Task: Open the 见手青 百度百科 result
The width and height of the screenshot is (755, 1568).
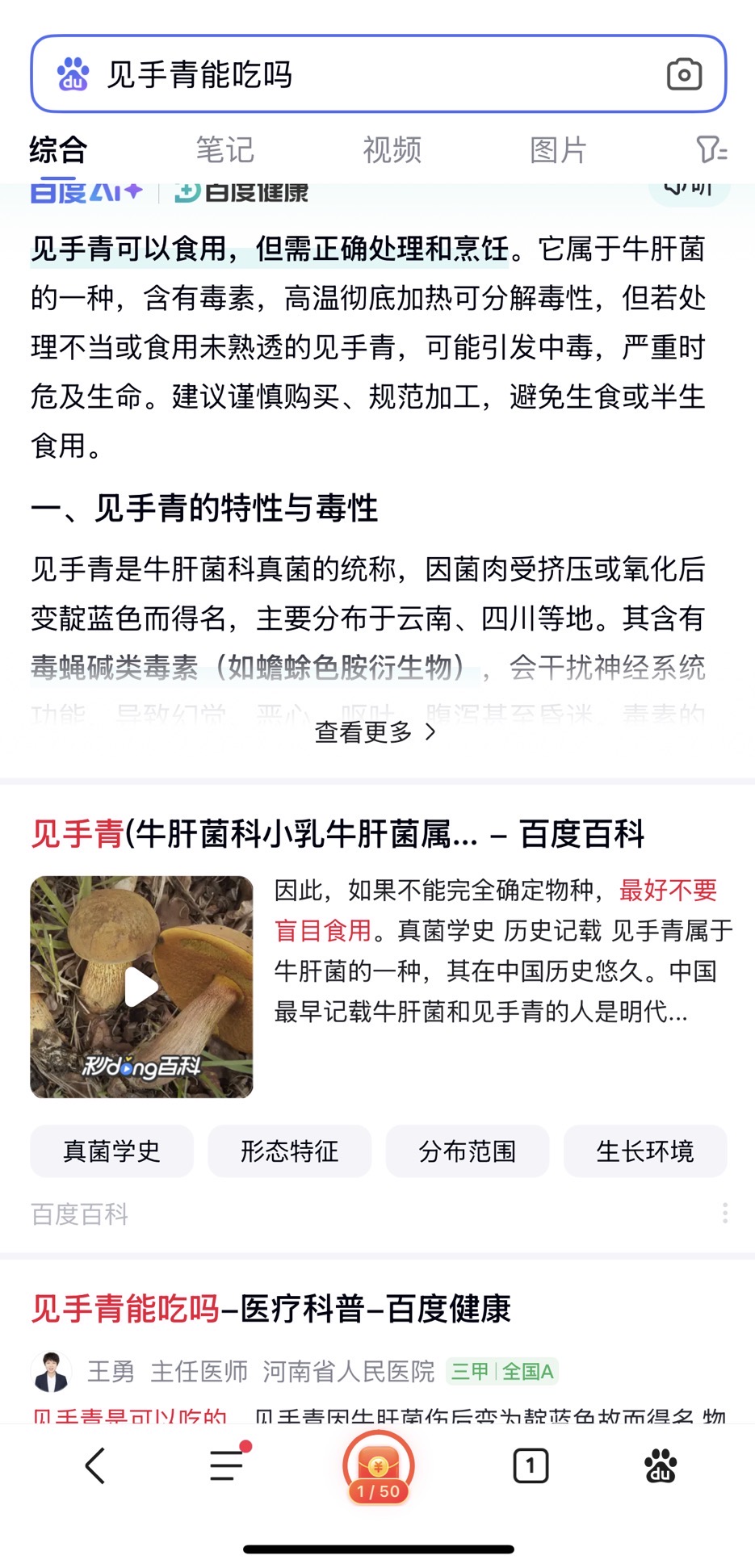Action: click(x=338, y=833)
